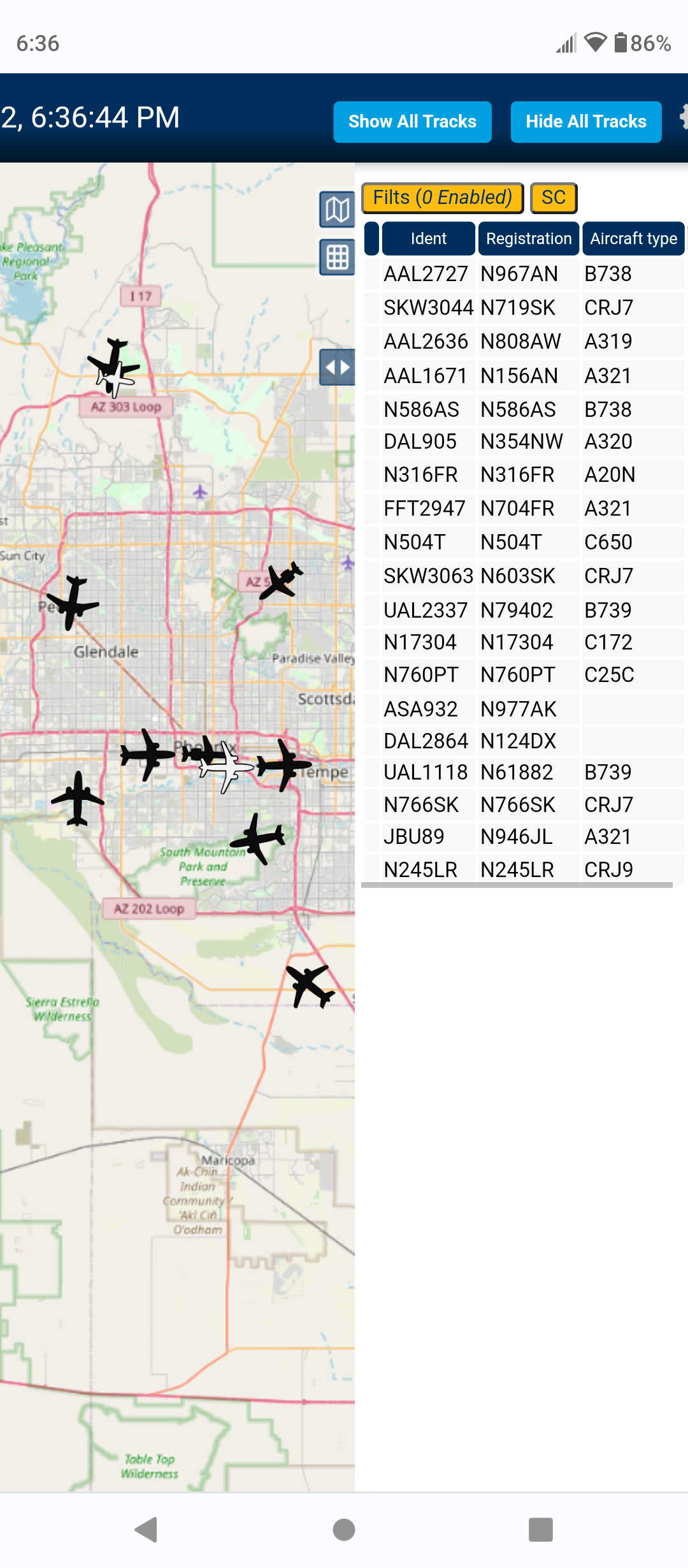Sort by the Ident column header
Viewport: 688px width, 1568px height.
428,238
